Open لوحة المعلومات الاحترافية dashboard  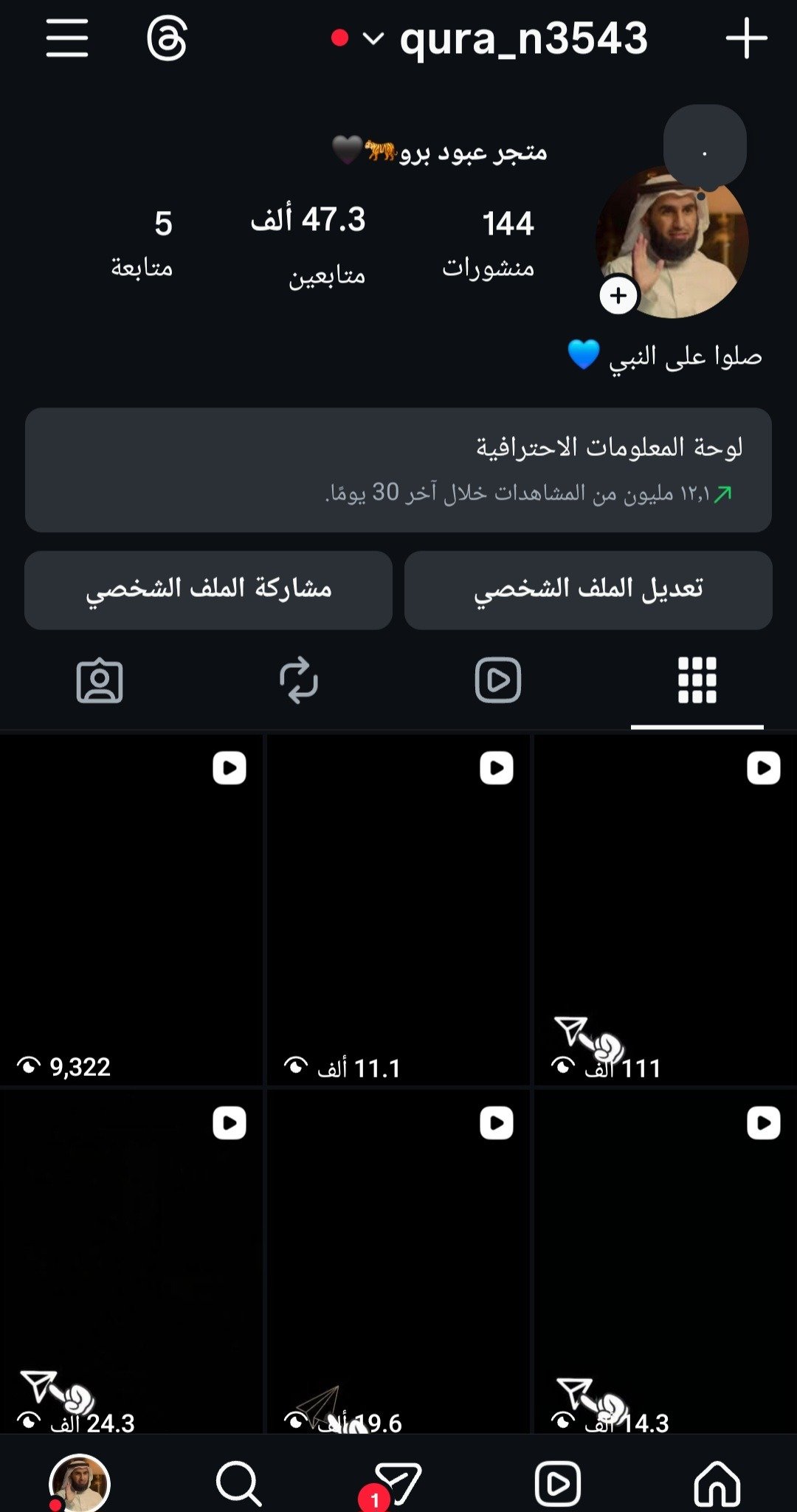click(x=398, y=470)
